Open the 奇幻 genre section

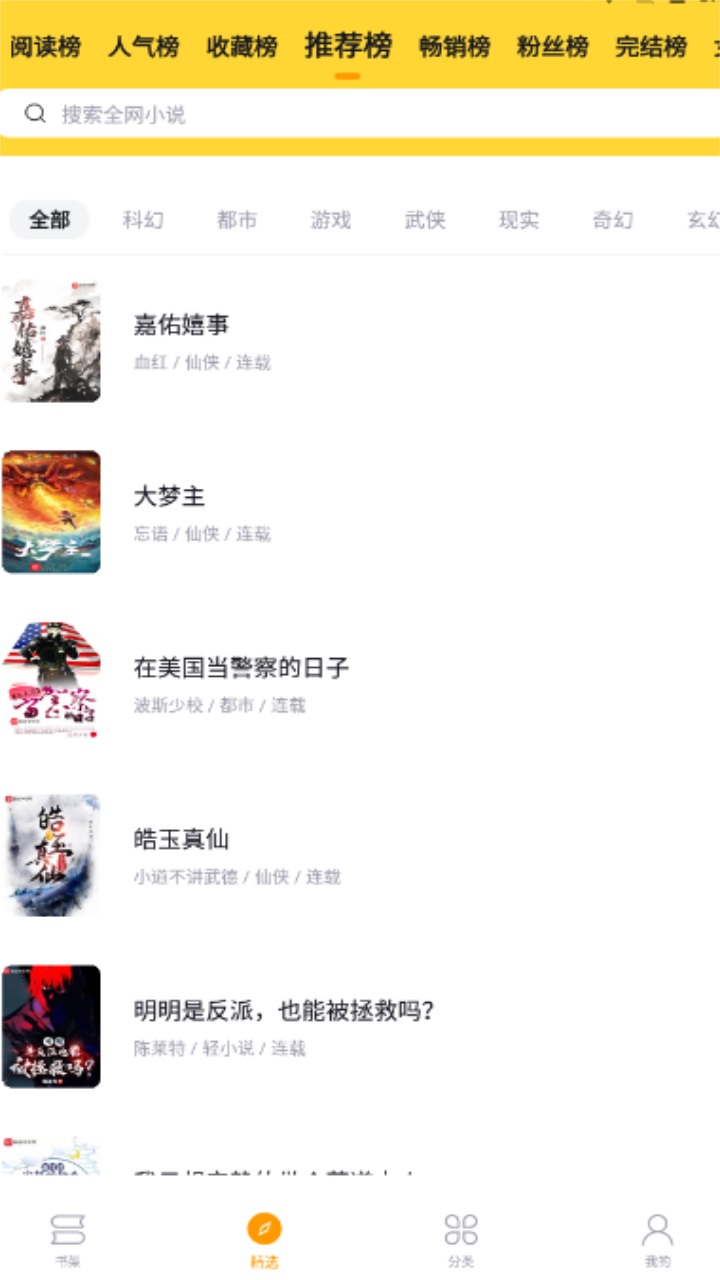(x=610, y=220)
